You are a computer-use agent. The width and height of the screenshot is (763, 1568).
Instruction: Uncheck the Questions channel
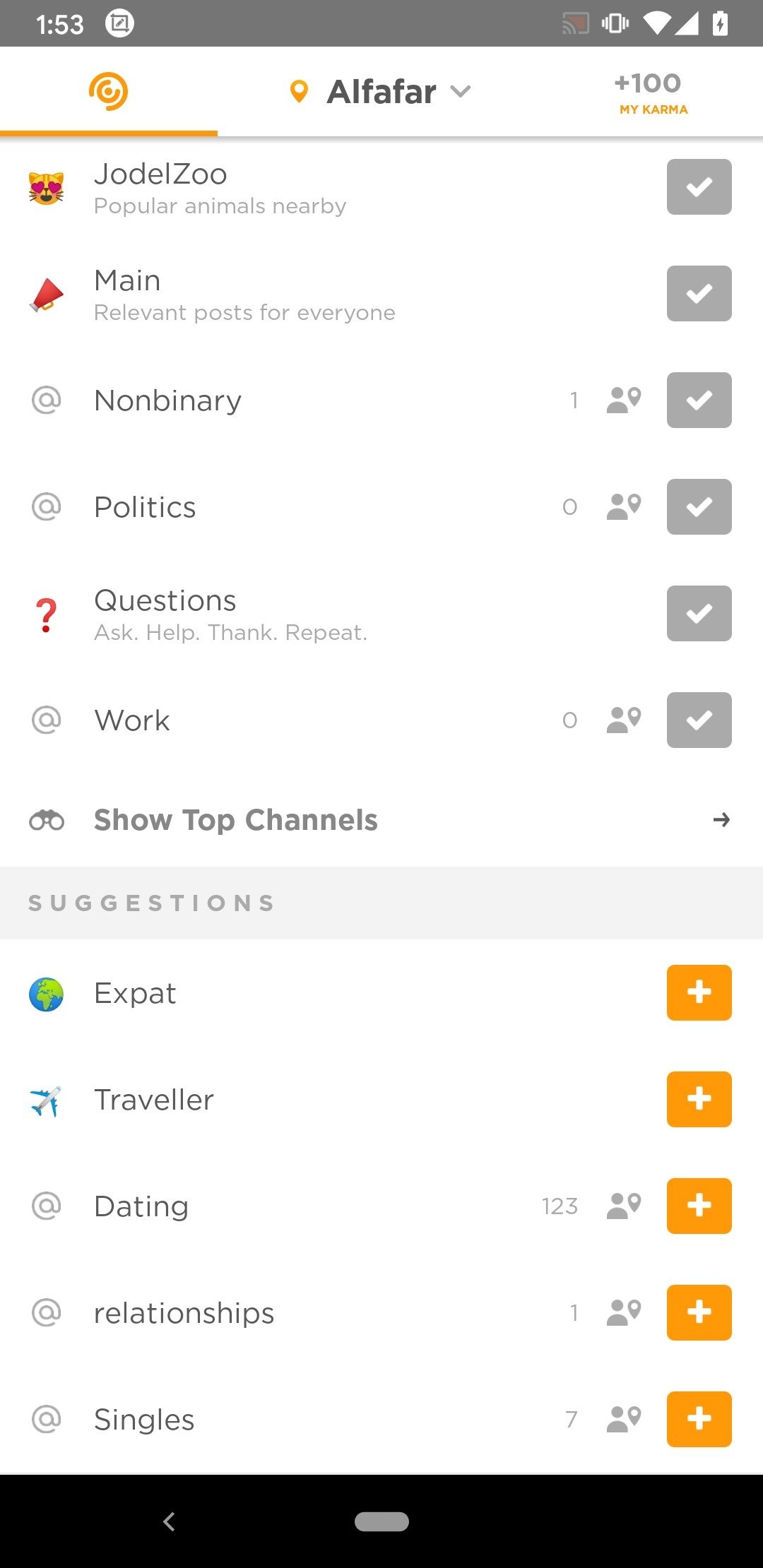(699, 614)
